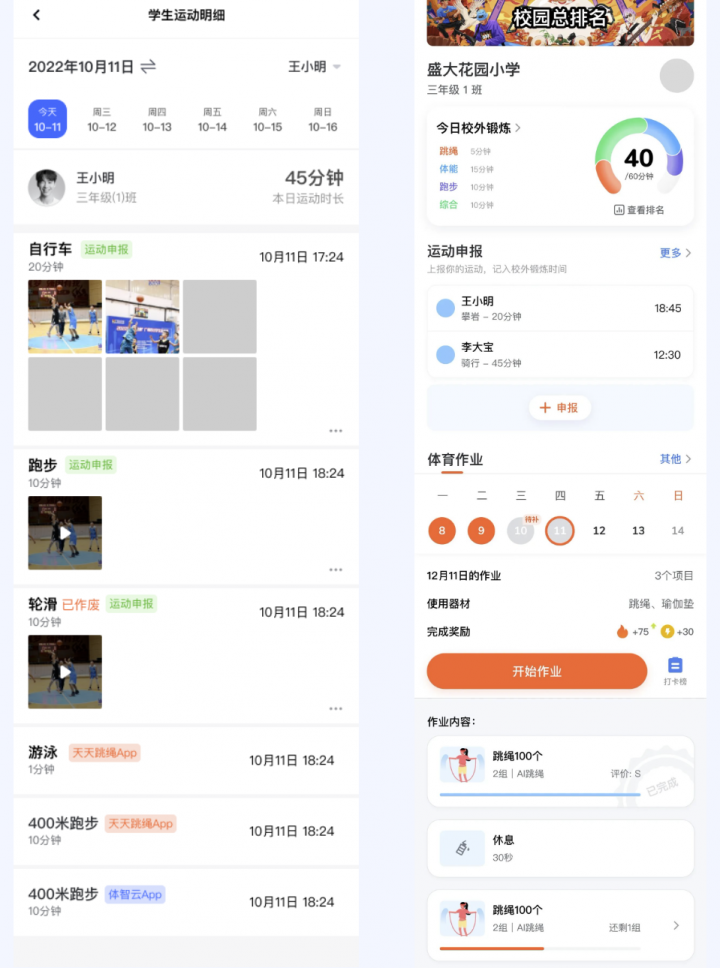Open 今日校外锻炼 details

tap(479, 128)
